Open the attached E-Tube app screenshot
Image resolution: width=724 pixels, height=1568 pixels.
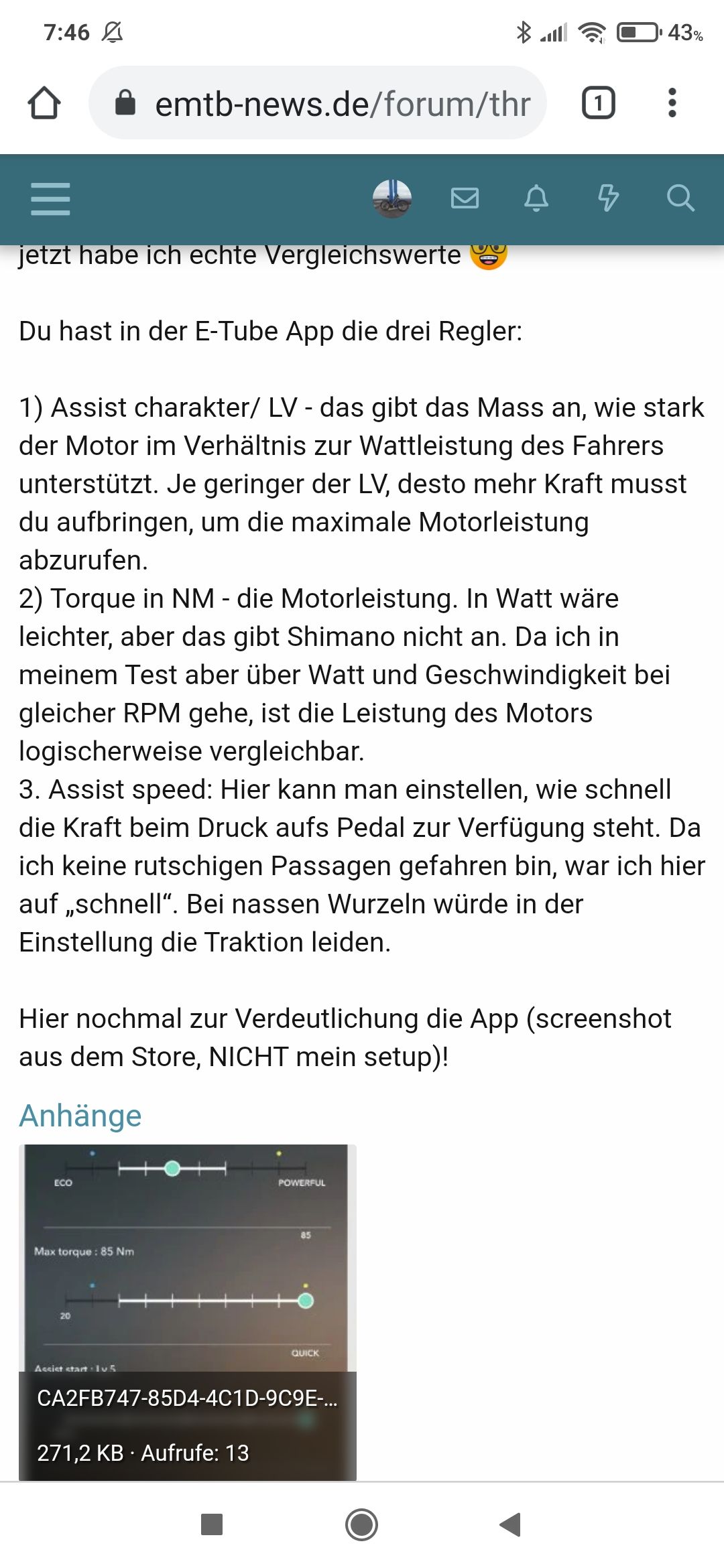(188, 1312)
